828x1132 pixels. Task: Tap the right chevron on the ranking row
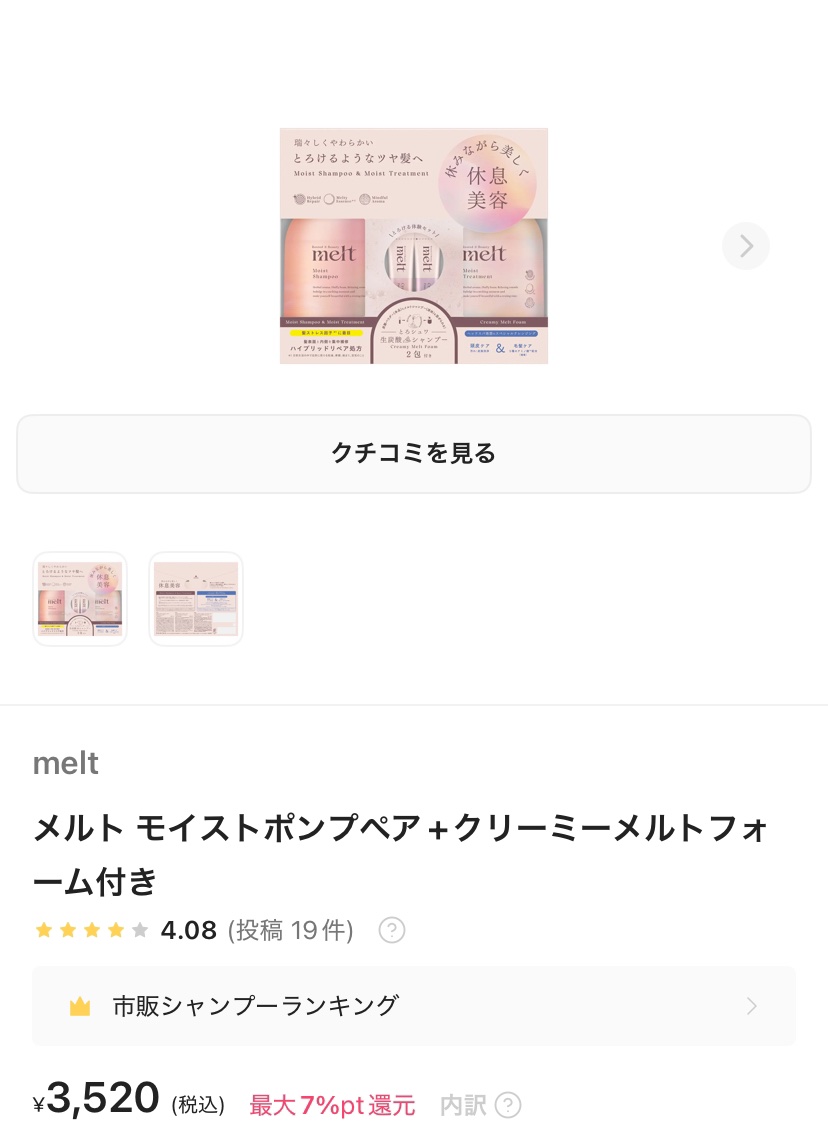point(751,1006)
